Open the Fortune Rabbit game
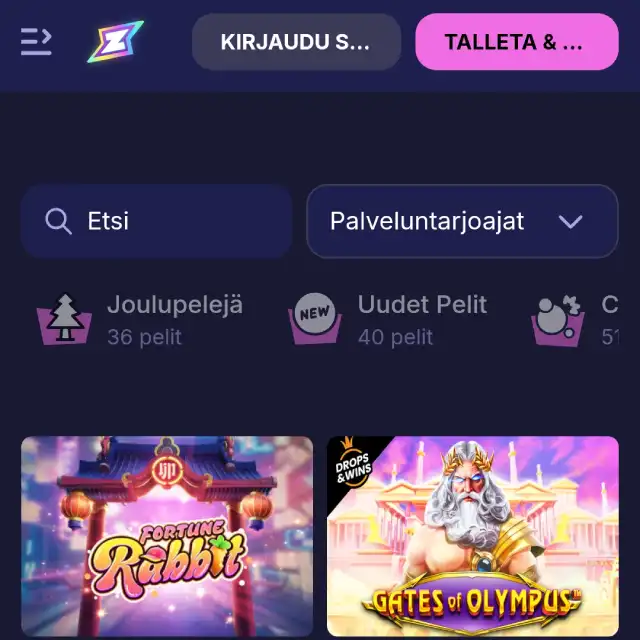Image resolution: width=640 pixels, height=640 pixels. (x=167, y=535)
